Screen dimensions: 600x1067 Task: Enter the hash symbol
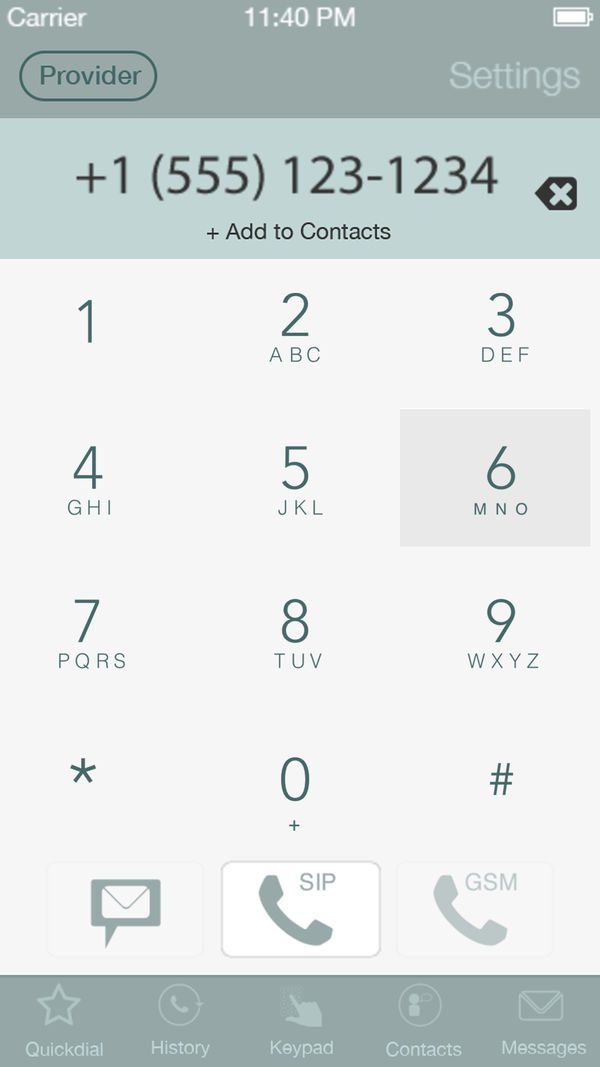[x=502, y=780]
